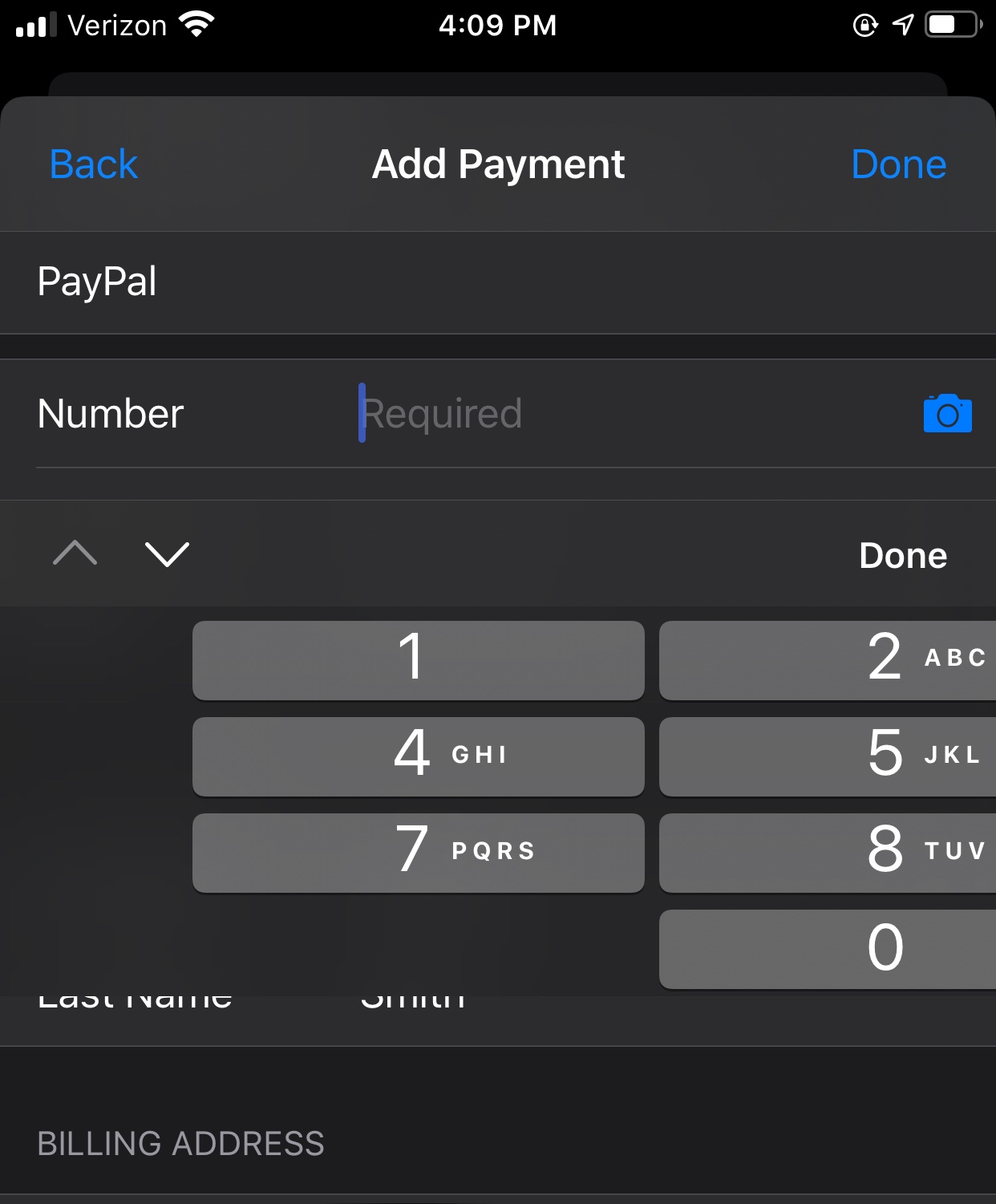Scan card with the camera icon

pos(947,414)
